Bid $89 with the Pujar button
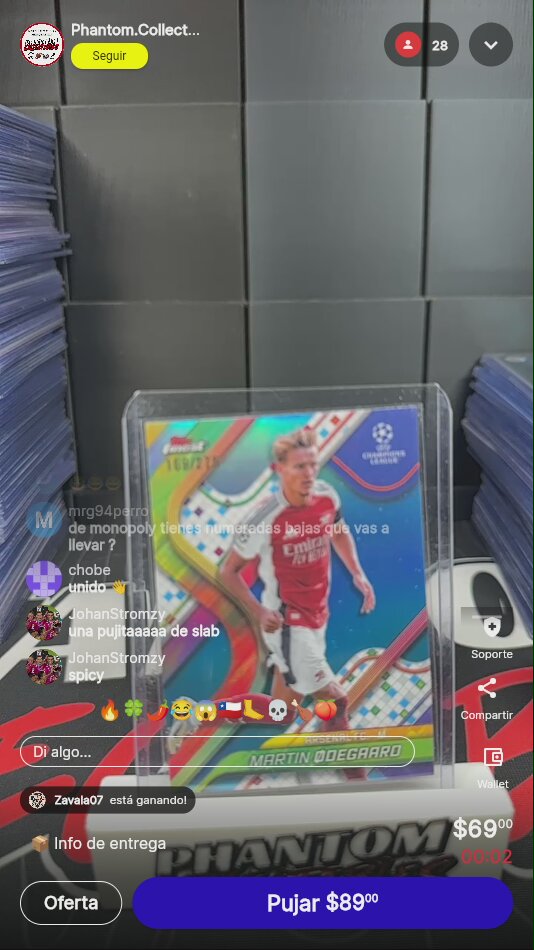 pyautogui.click(x=323, y=903)
